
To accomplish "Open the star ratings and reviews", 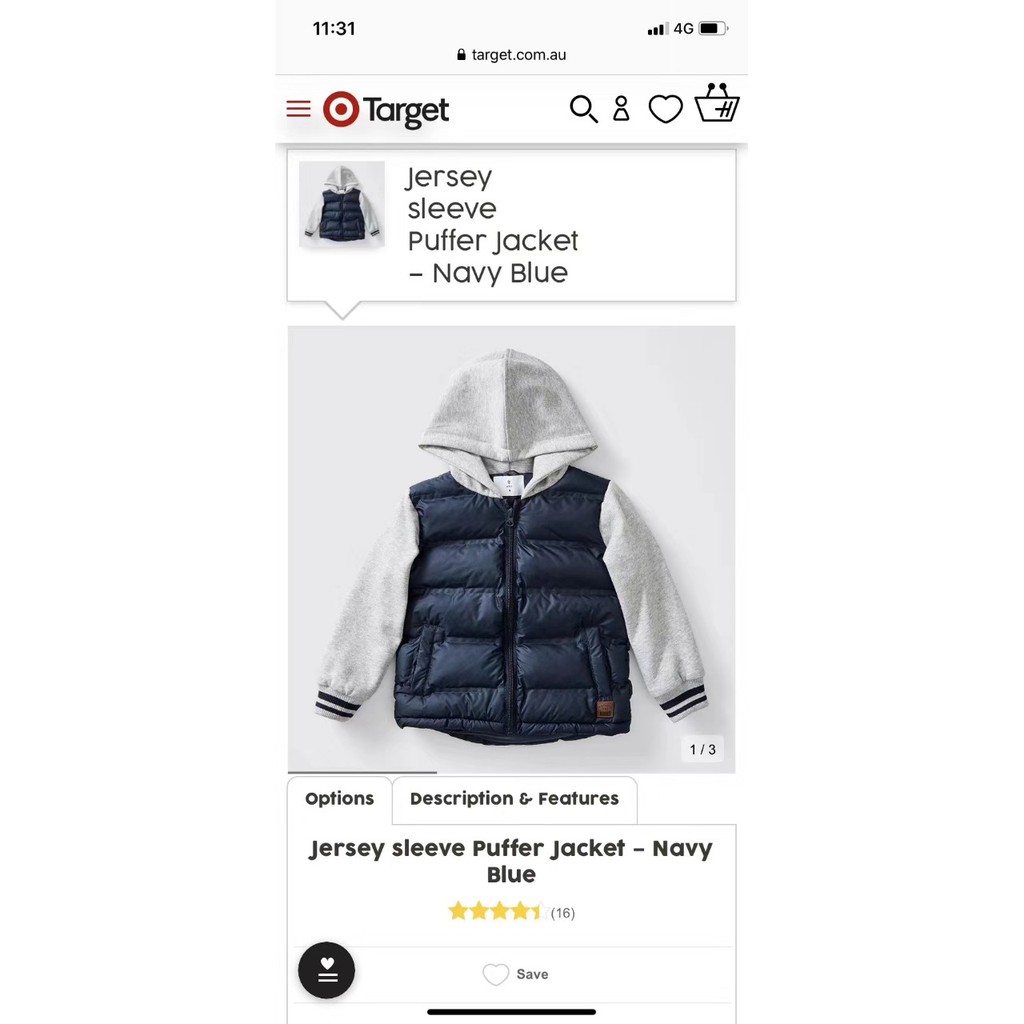I will [510, 912].
